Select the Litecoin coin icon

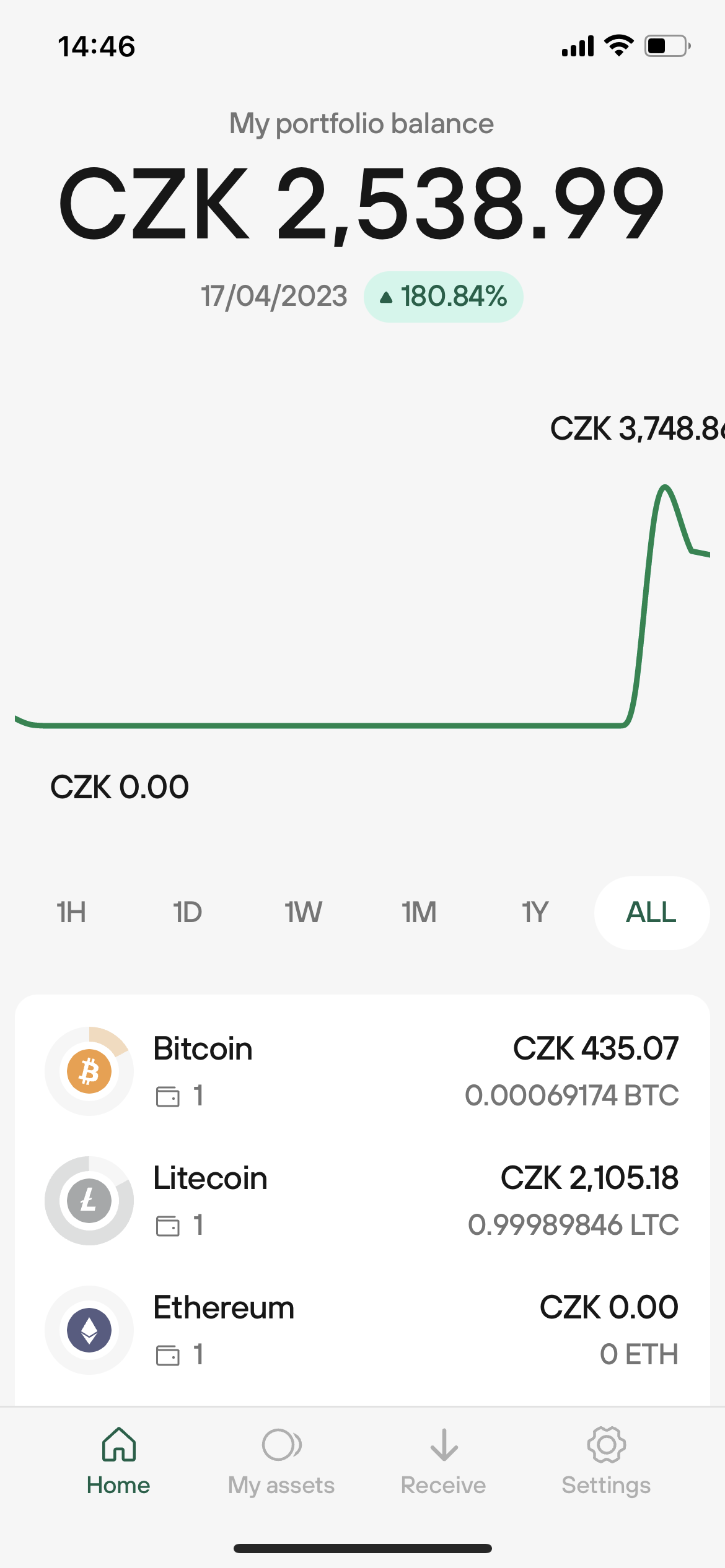coord(89,1200)
